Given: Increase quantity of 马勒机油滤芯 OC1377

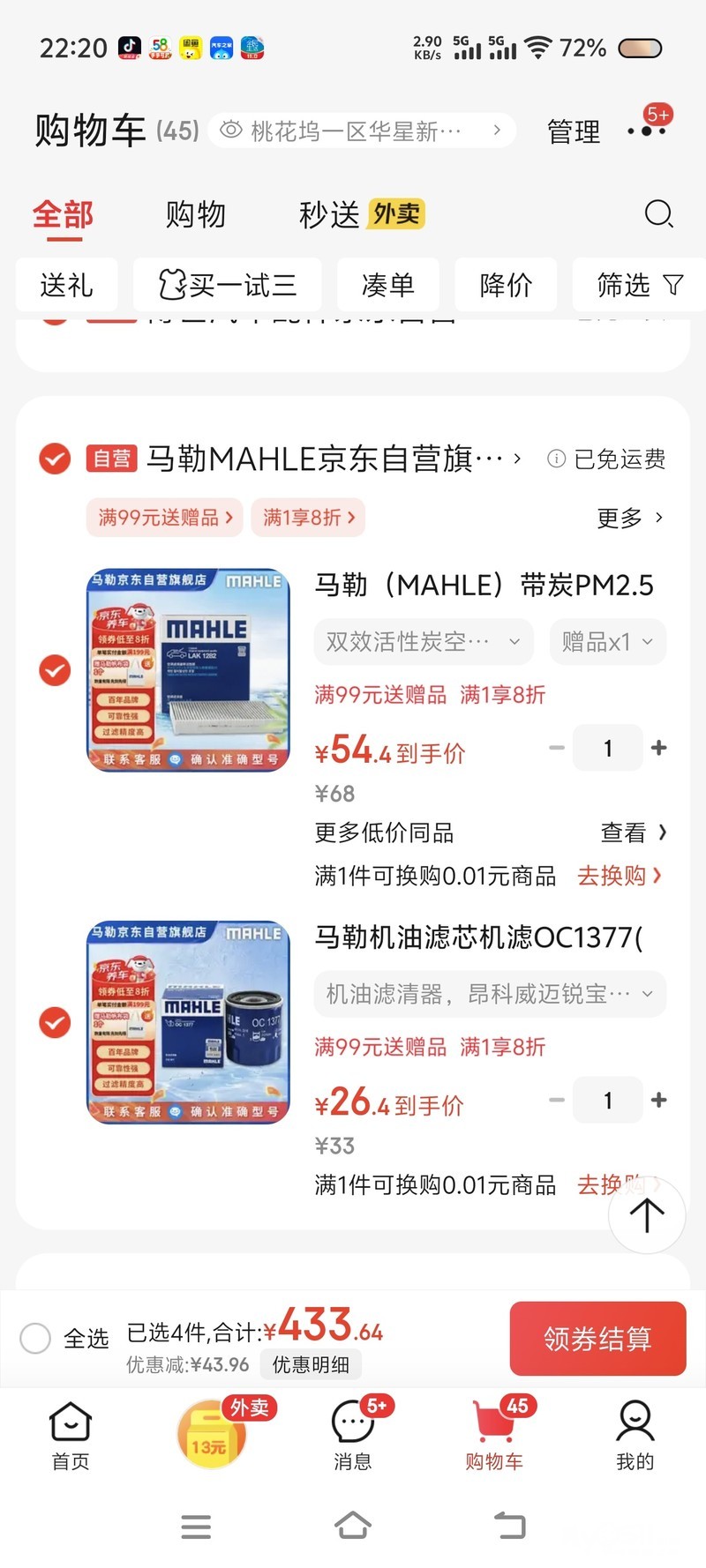Looking at the screenshot, I should [x=658, y=1100].
